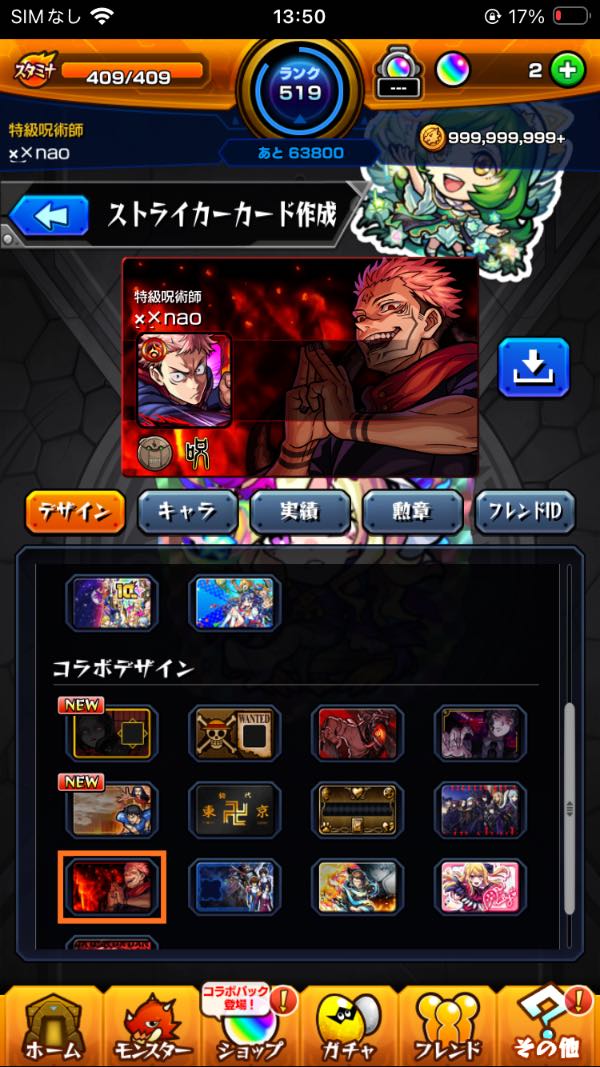
Task: Go to ホーム in bottom navigation
Action: (x=50, y=1028)
